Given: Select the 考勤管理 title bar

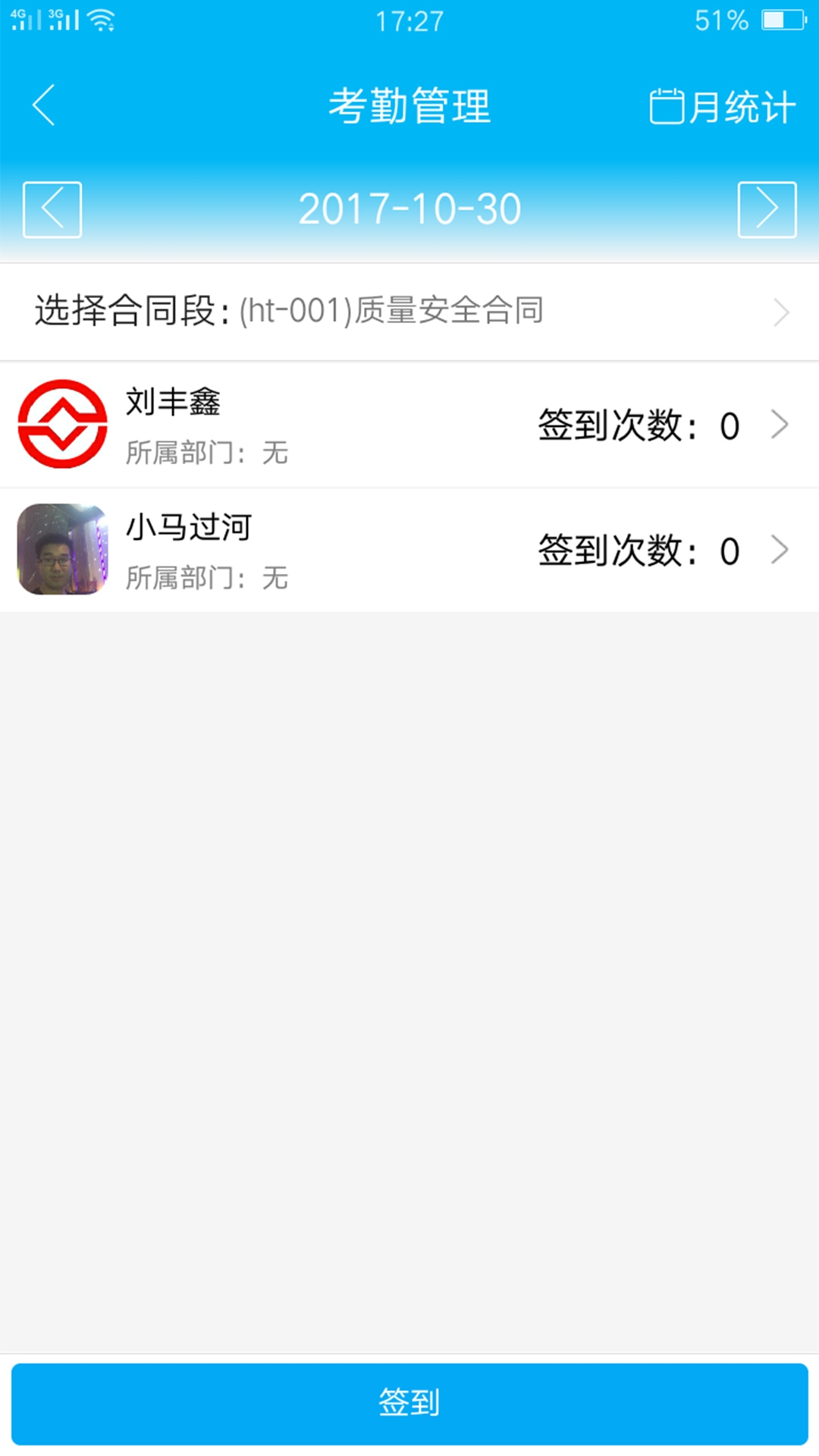Looking at the screenshot, I should [409, 106].
